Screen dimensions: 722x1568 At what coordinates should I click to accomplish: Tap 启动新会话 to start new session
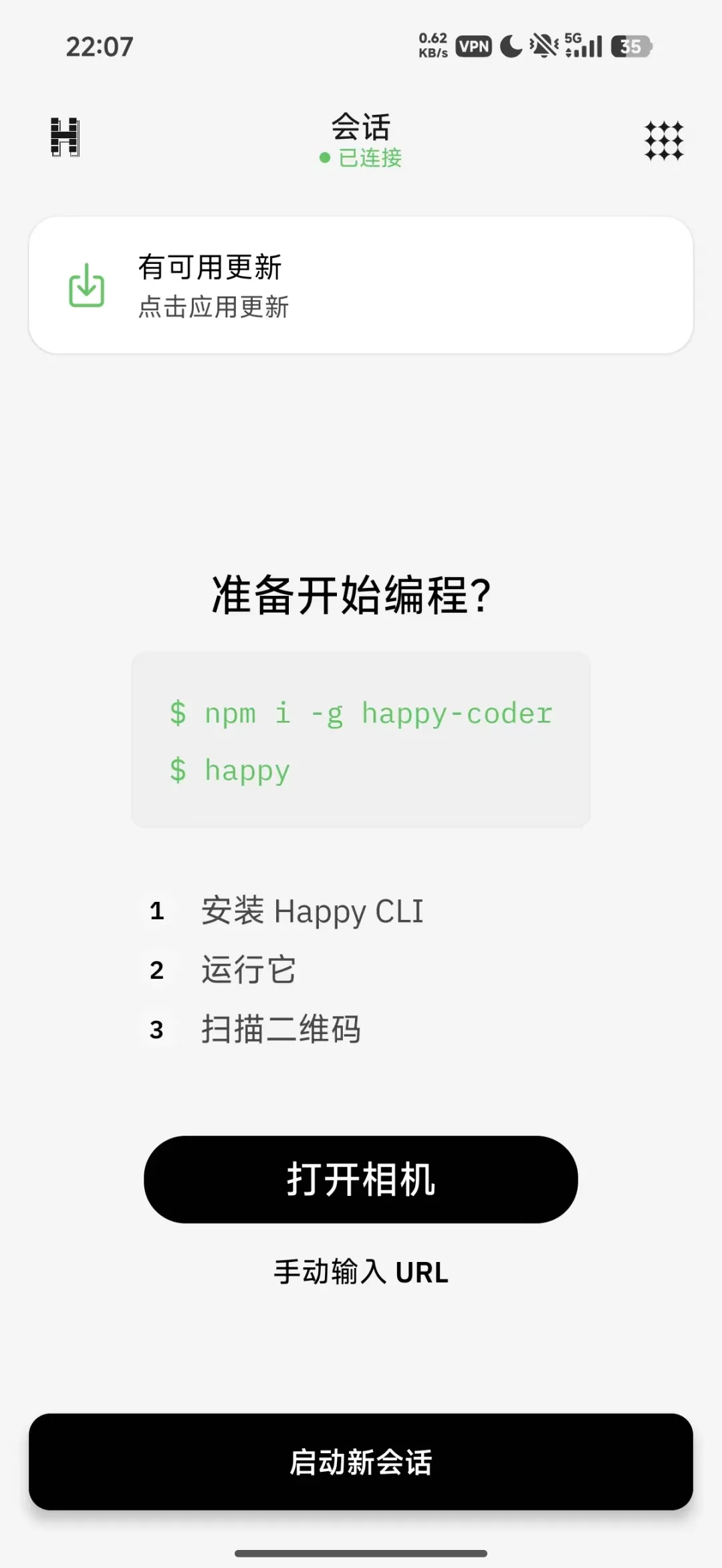tap(361, 1463)
